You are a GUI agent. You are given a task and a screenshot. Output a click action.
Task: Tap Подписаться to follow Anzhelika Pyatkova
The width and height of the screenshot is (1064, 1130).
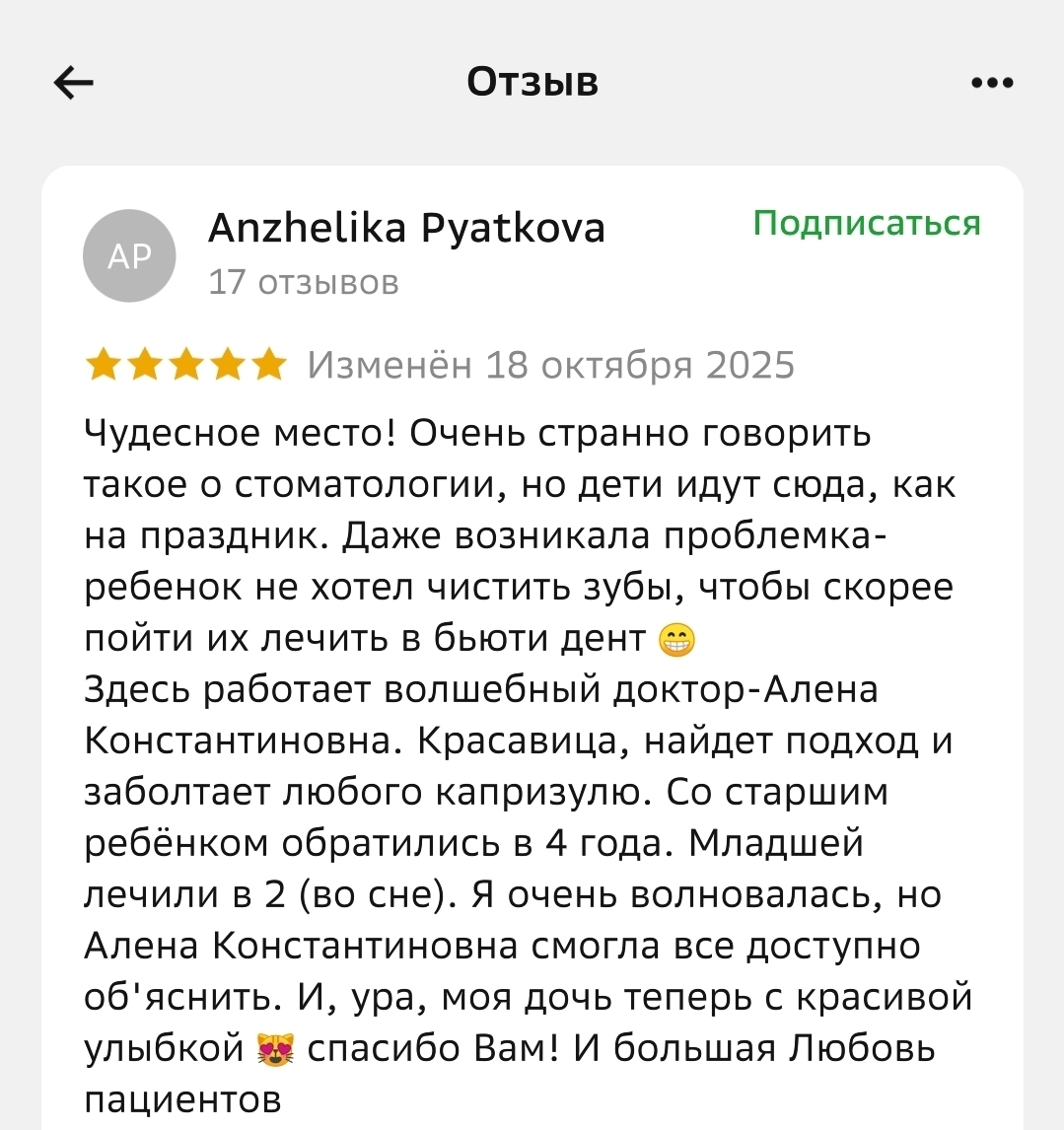[x=867, y=224]
